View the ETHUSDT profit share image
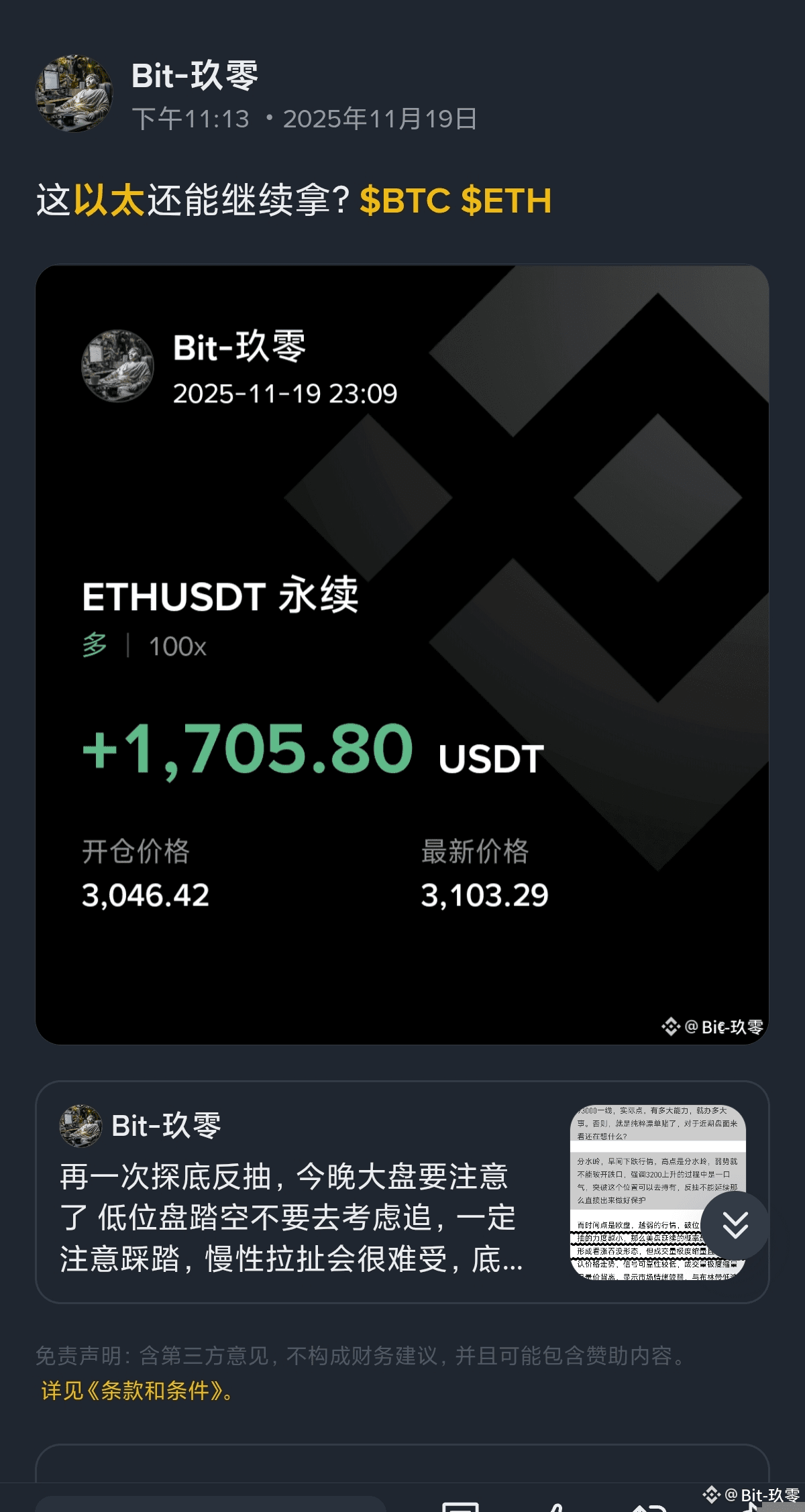 tap(402, 654)
